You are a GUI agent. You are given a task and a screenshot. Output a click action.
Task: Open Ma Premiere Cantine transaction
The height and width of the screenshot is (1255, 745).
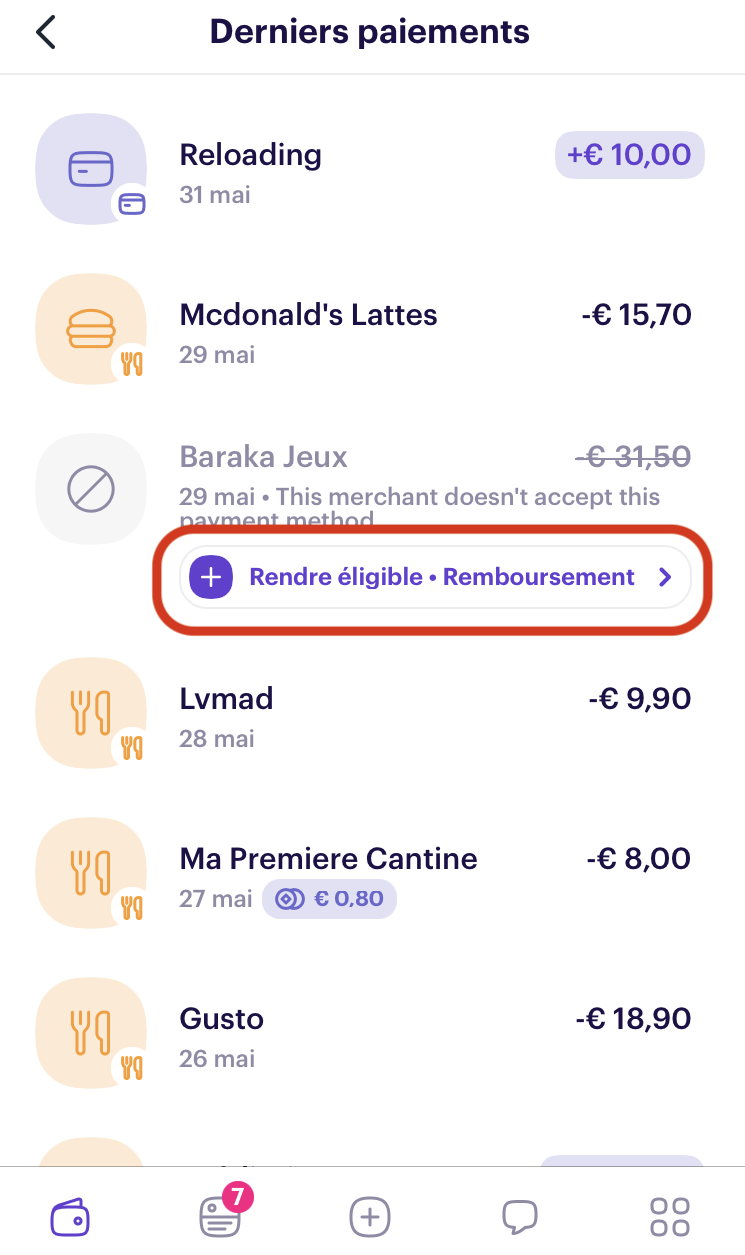370,876
